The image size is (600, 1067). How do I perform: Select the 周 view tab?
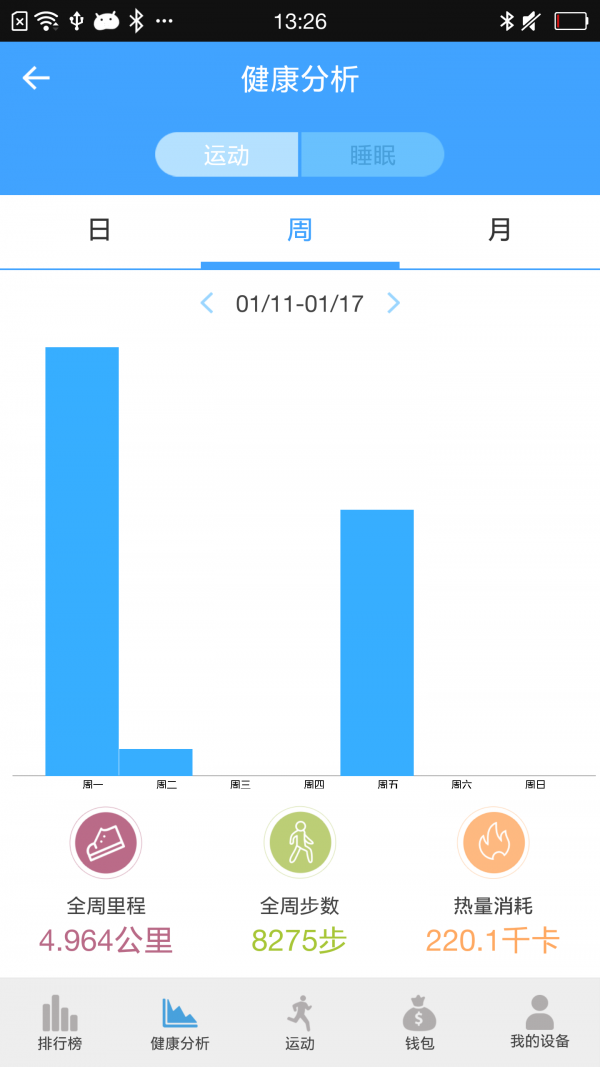tap(300, 231)
